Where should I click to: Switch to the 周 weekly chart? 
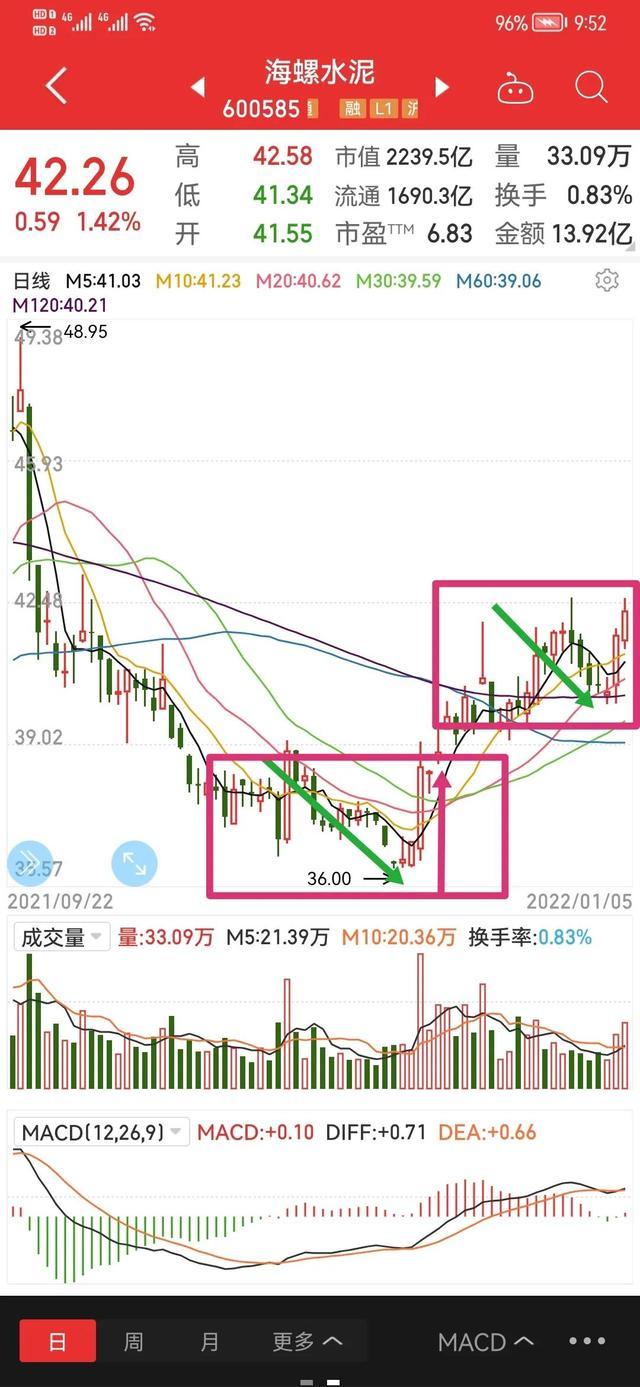[x=133, y=1341]
